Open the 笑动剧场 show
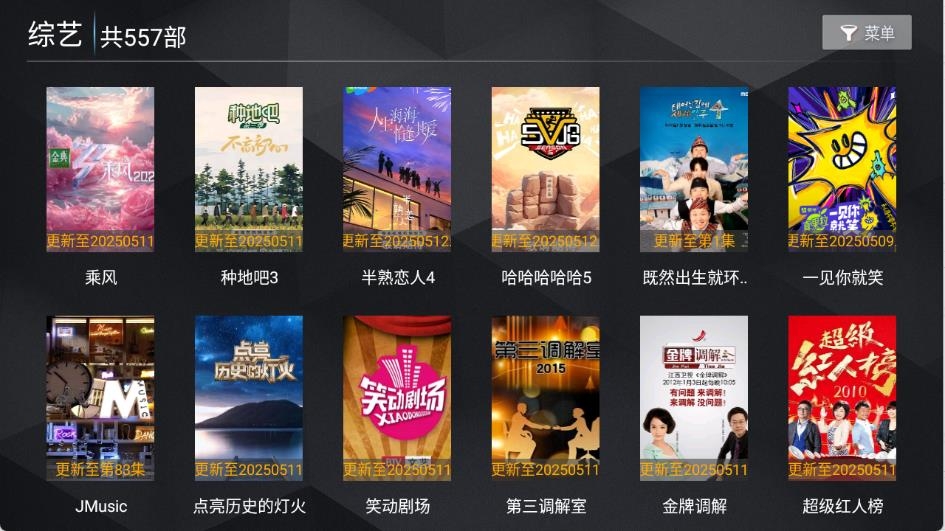The image size is (945, 531). (397, 398)
